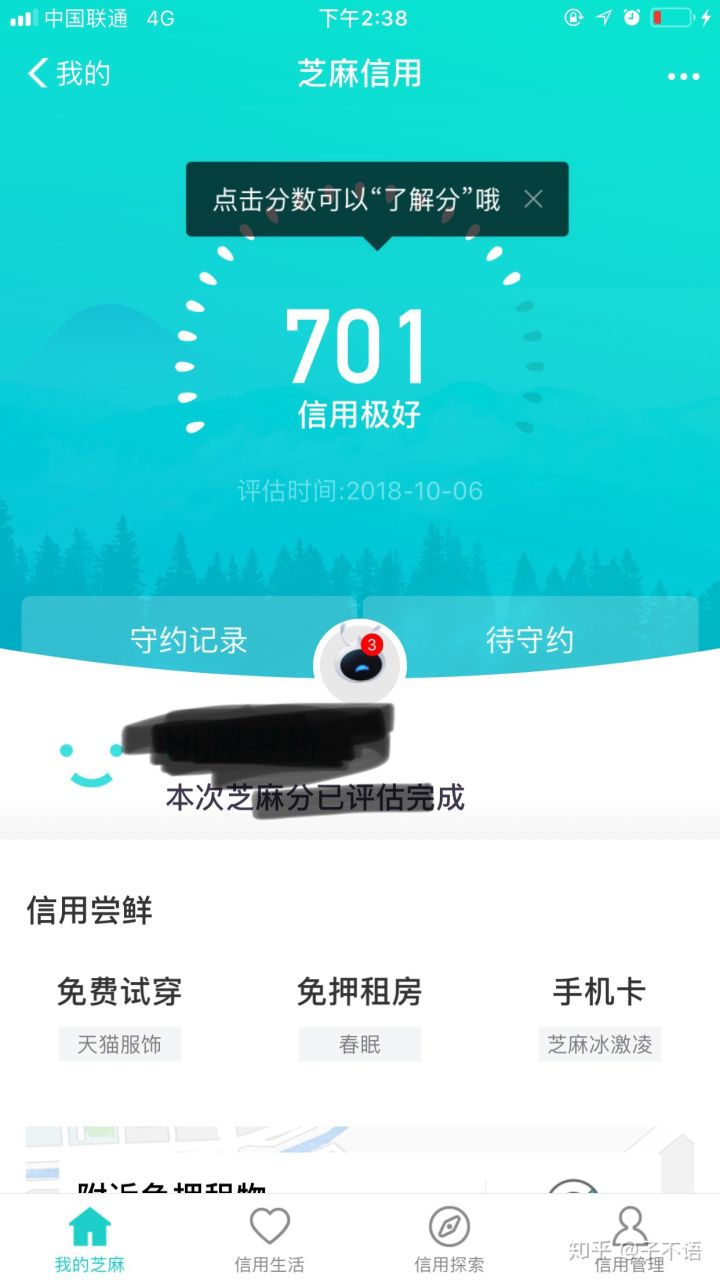Open 守约记录

(189, 640)
